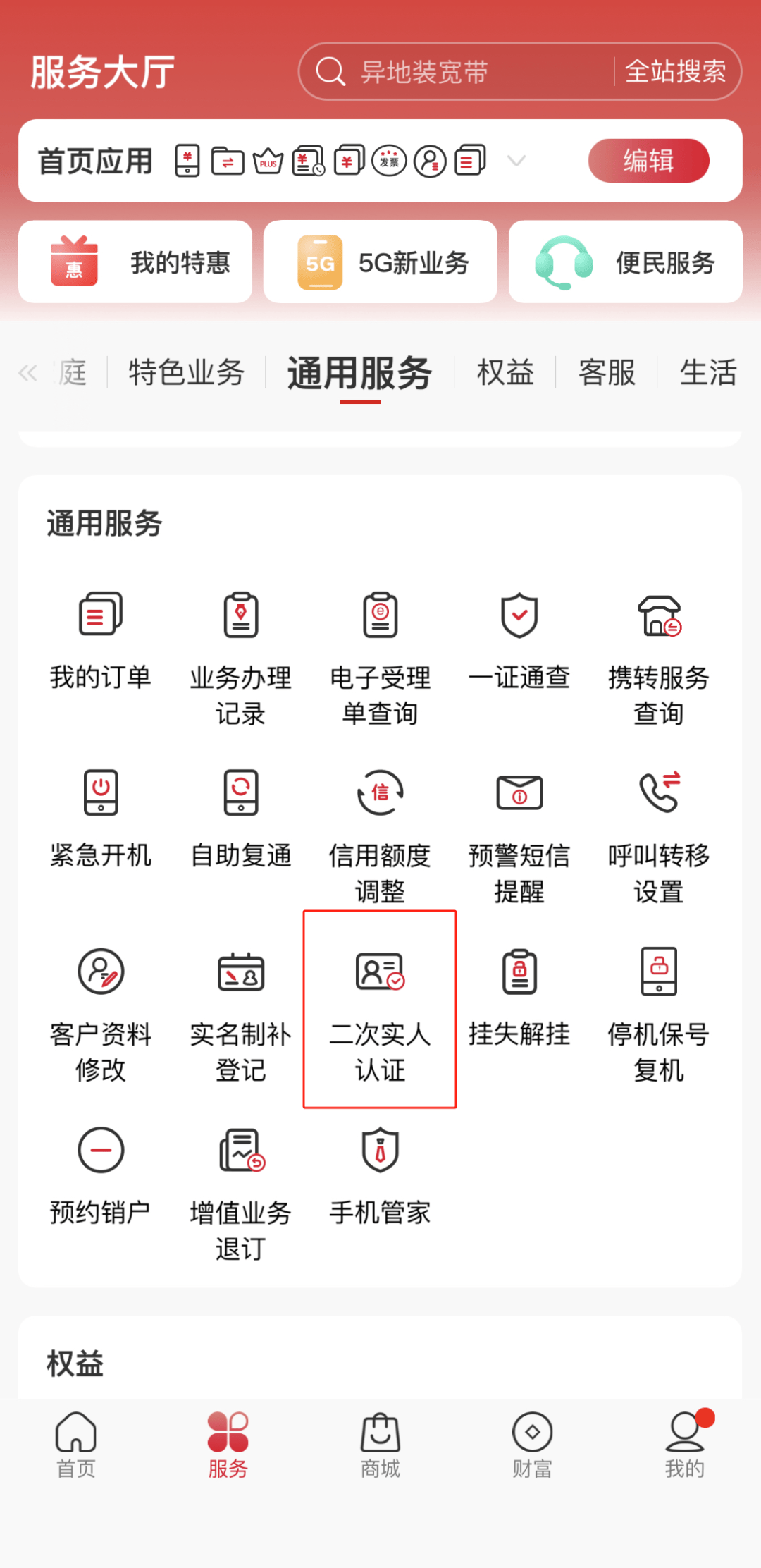This screenshot has height=1568, width=761.
Task: Switch to the 商城 bottom tab
Action: 380,1444
